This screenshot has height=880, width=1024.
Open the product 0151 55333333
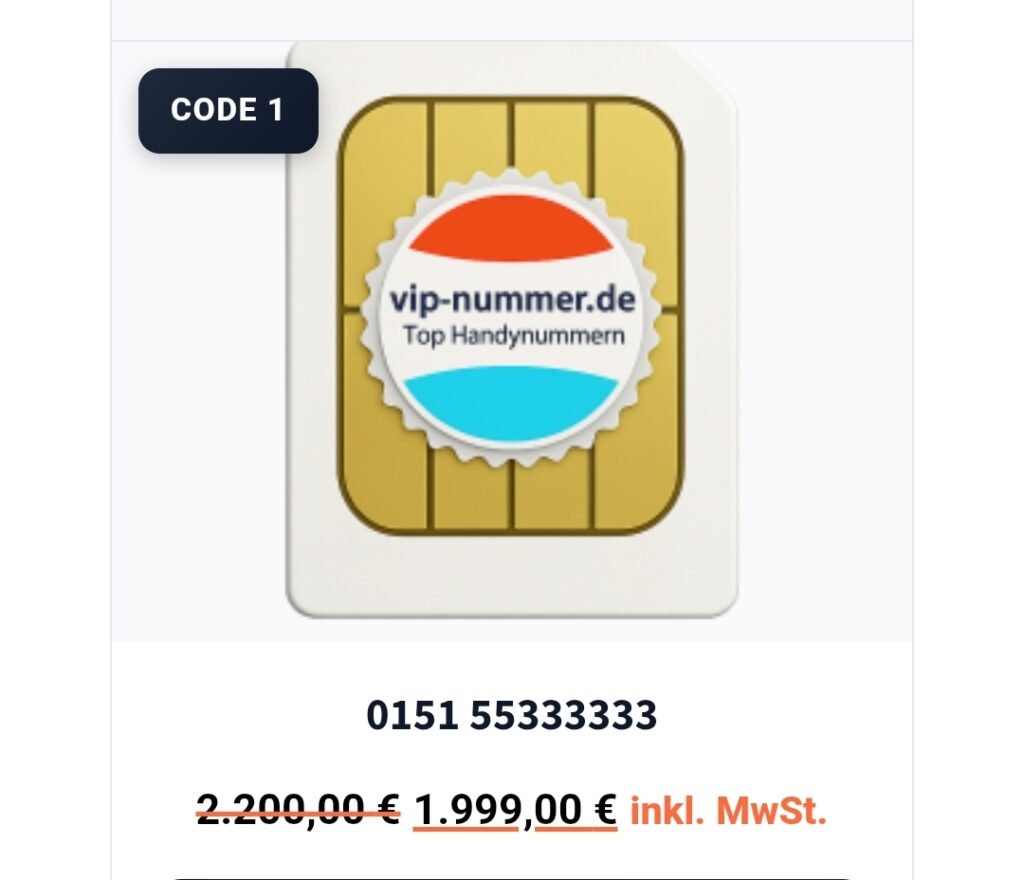511,715
